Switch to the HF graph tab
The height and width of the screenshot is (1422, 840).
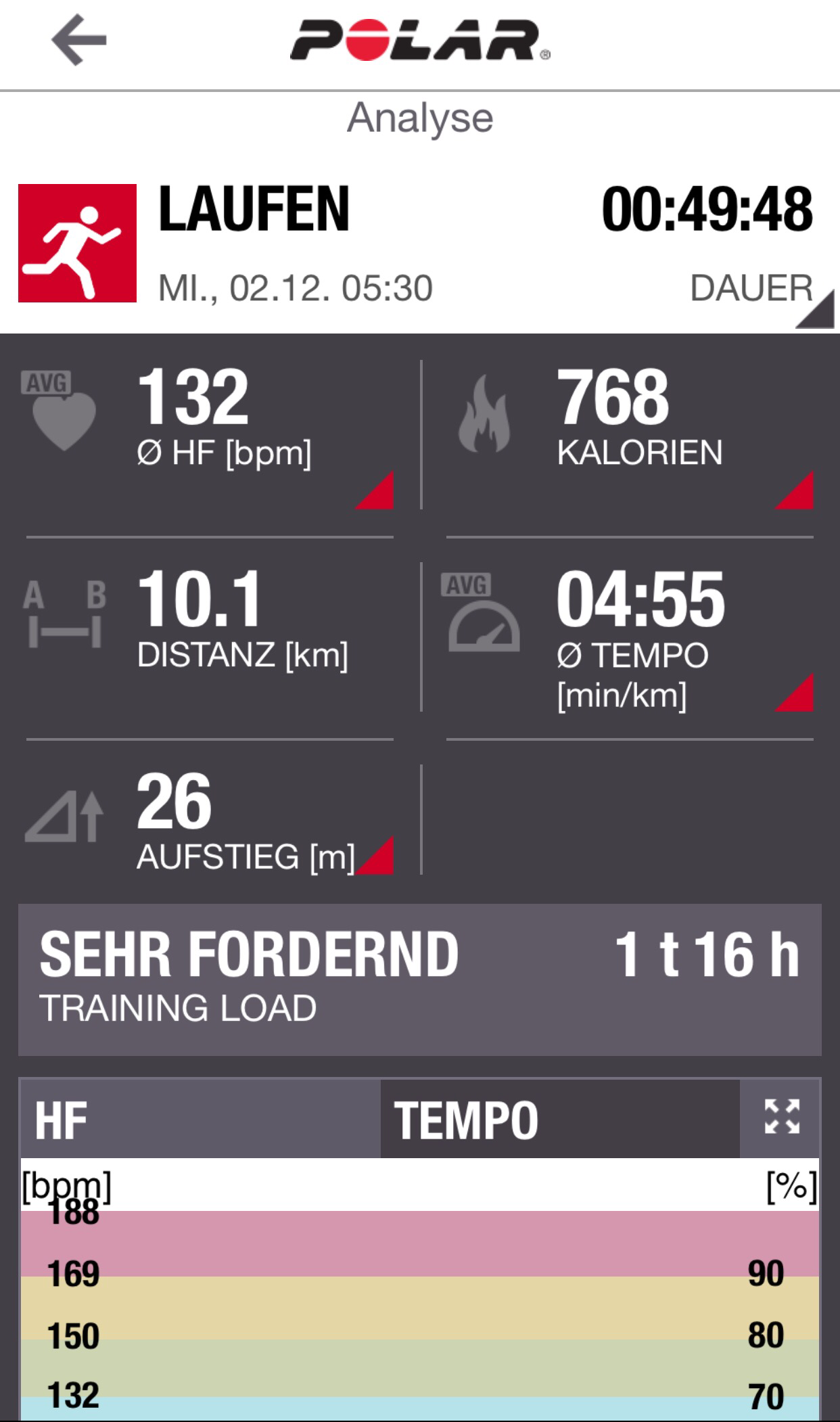[200, 1120]
